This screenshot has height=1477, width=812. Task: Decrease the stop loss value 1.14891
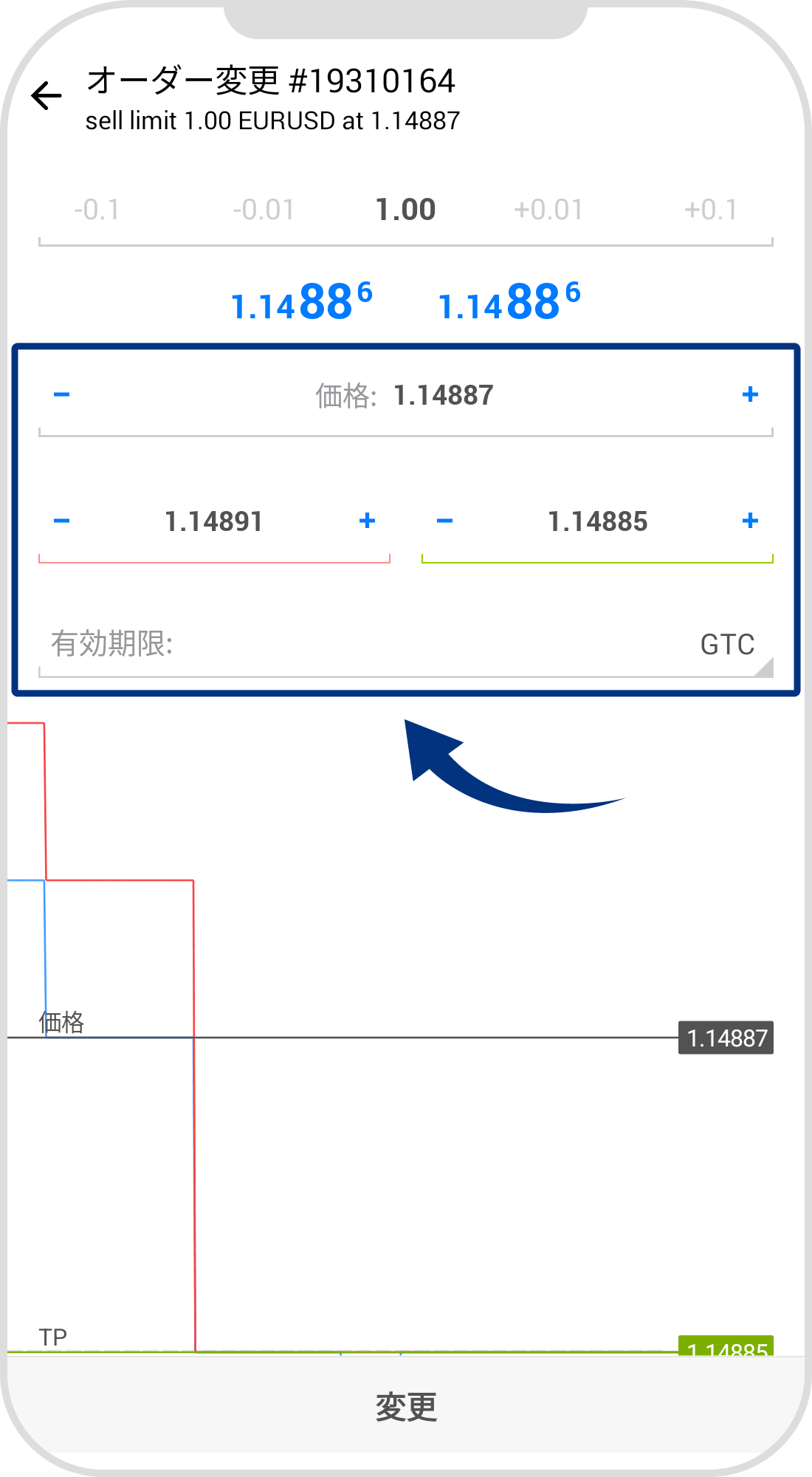[62, 521]
